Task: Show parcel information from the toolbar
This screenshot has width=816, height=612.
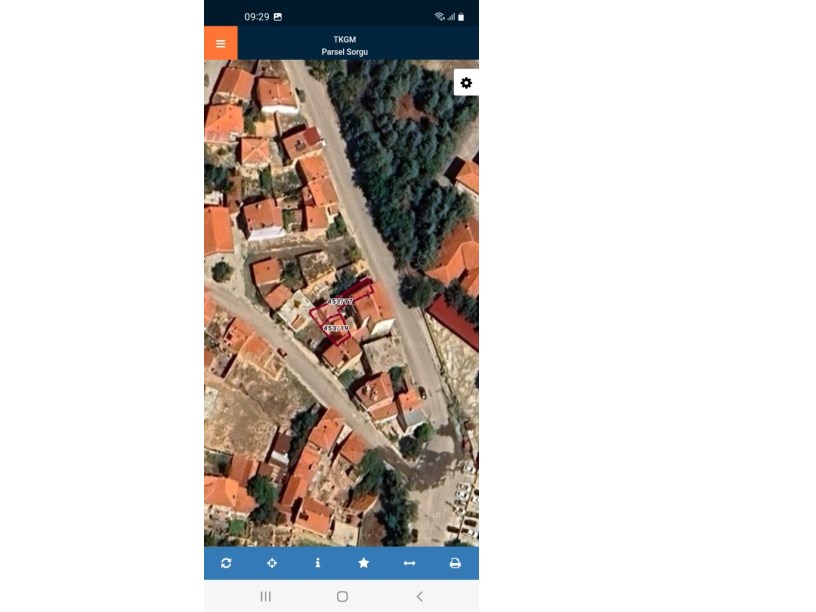Action: click(318, 563)
